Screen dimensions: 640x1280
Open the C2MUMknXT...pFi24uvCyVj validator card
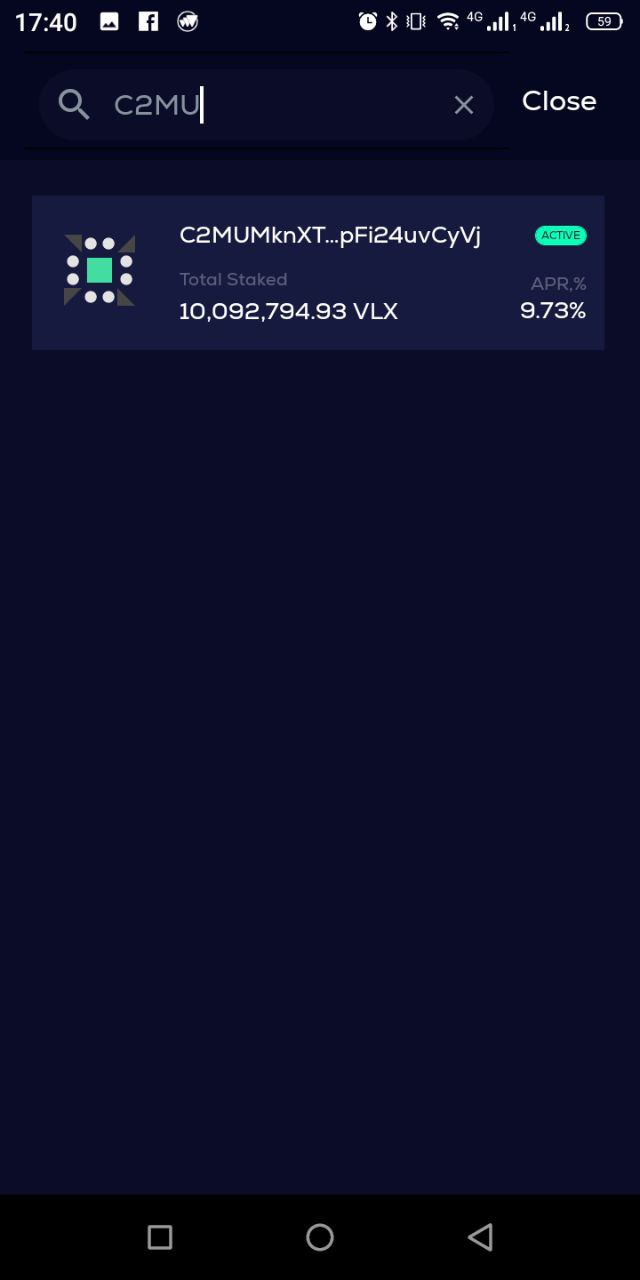tap(318, 273)
